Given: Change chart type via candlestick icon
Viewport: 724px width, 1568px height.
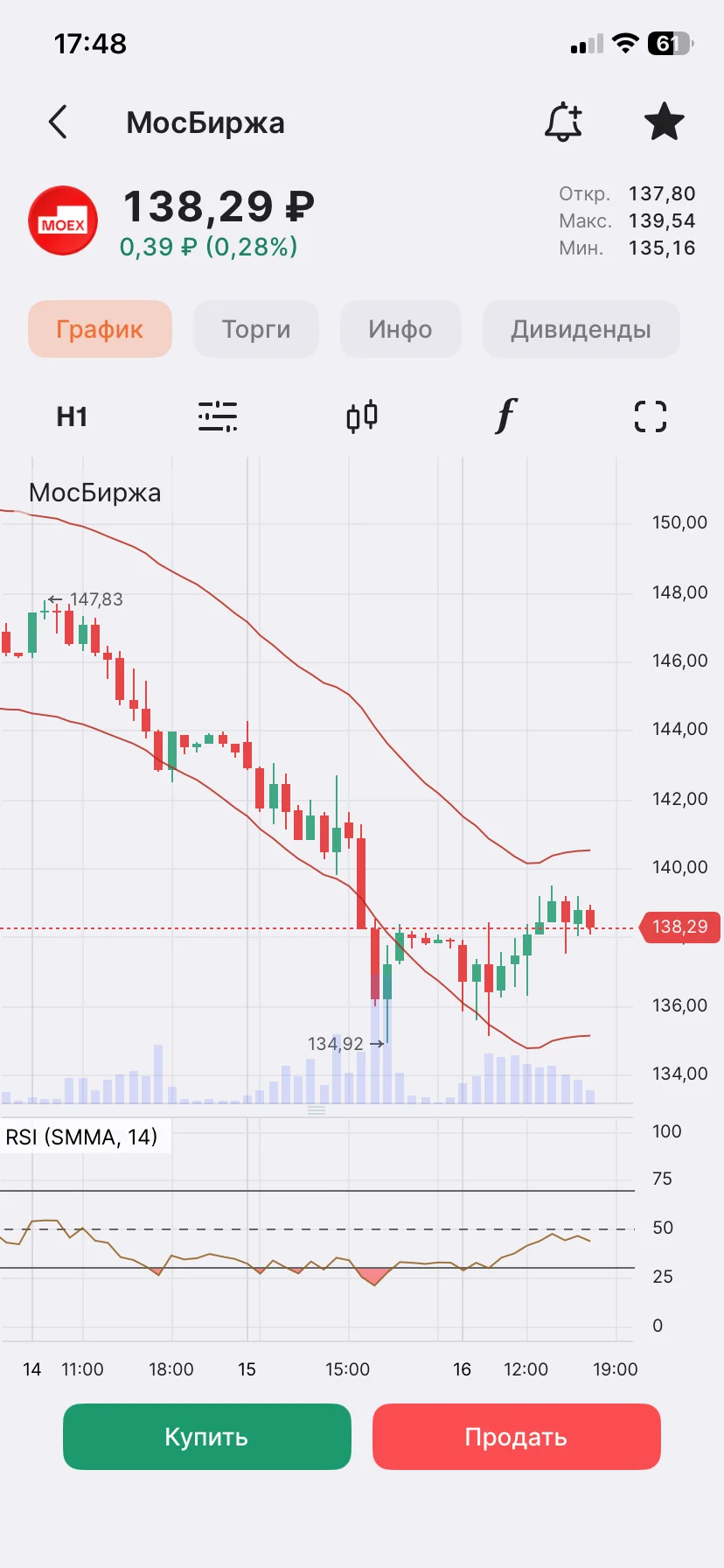Looking at the screenshot, I should click(362, 416).
